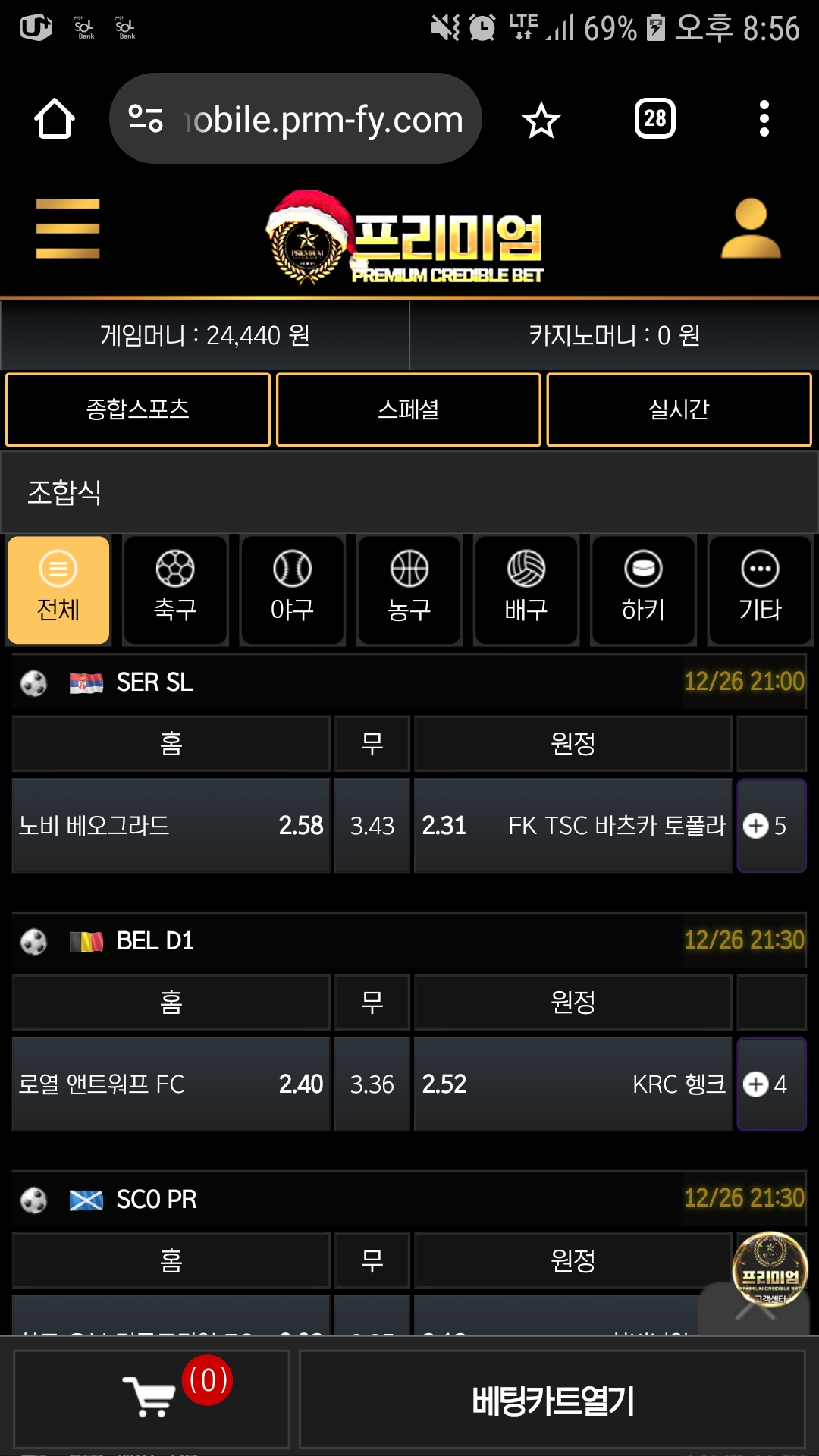This screenshot has width=819, height=1456.
Task: Bet on FK TSC 바츠카 토폴라 at 2.31
Action: pos(573,825)
